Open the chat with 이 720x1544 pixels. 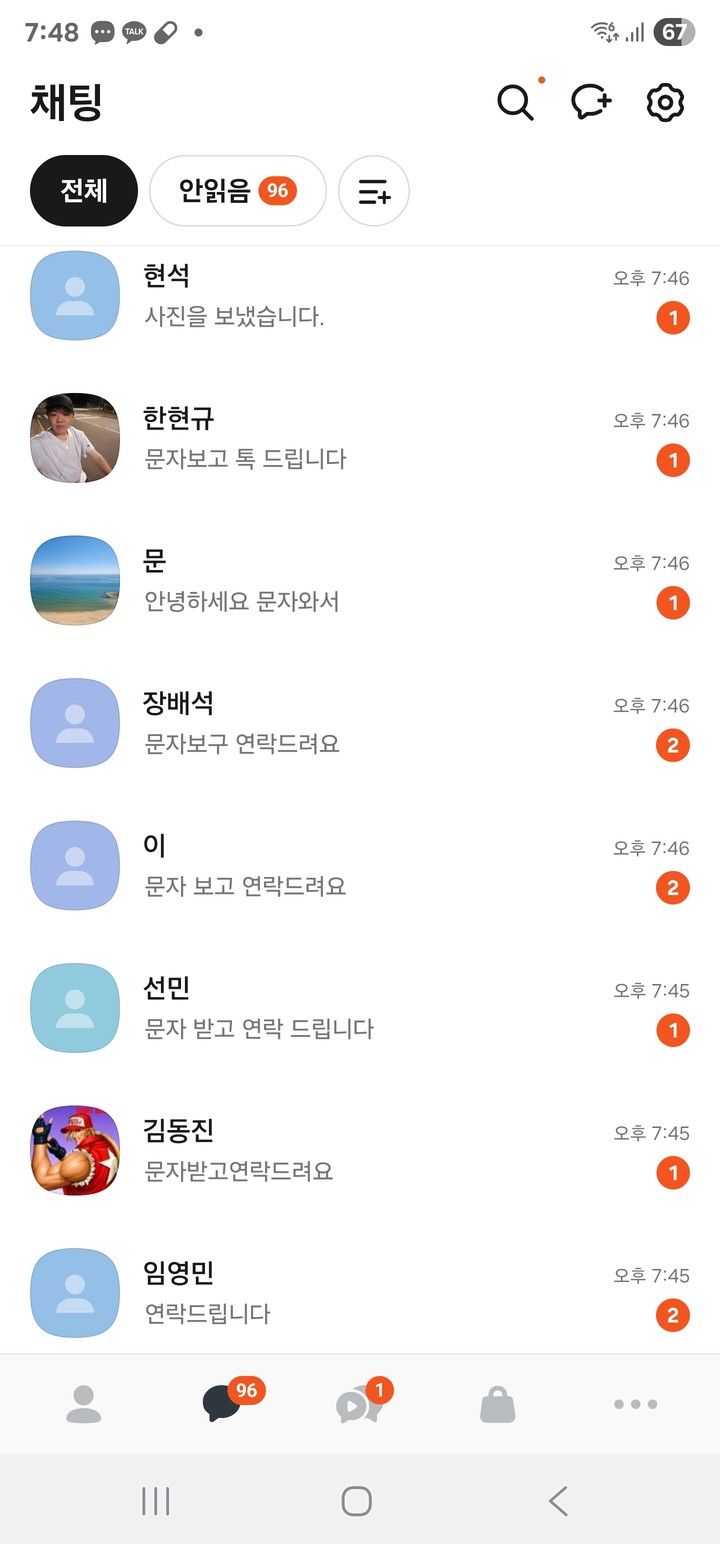click(360, 866)
